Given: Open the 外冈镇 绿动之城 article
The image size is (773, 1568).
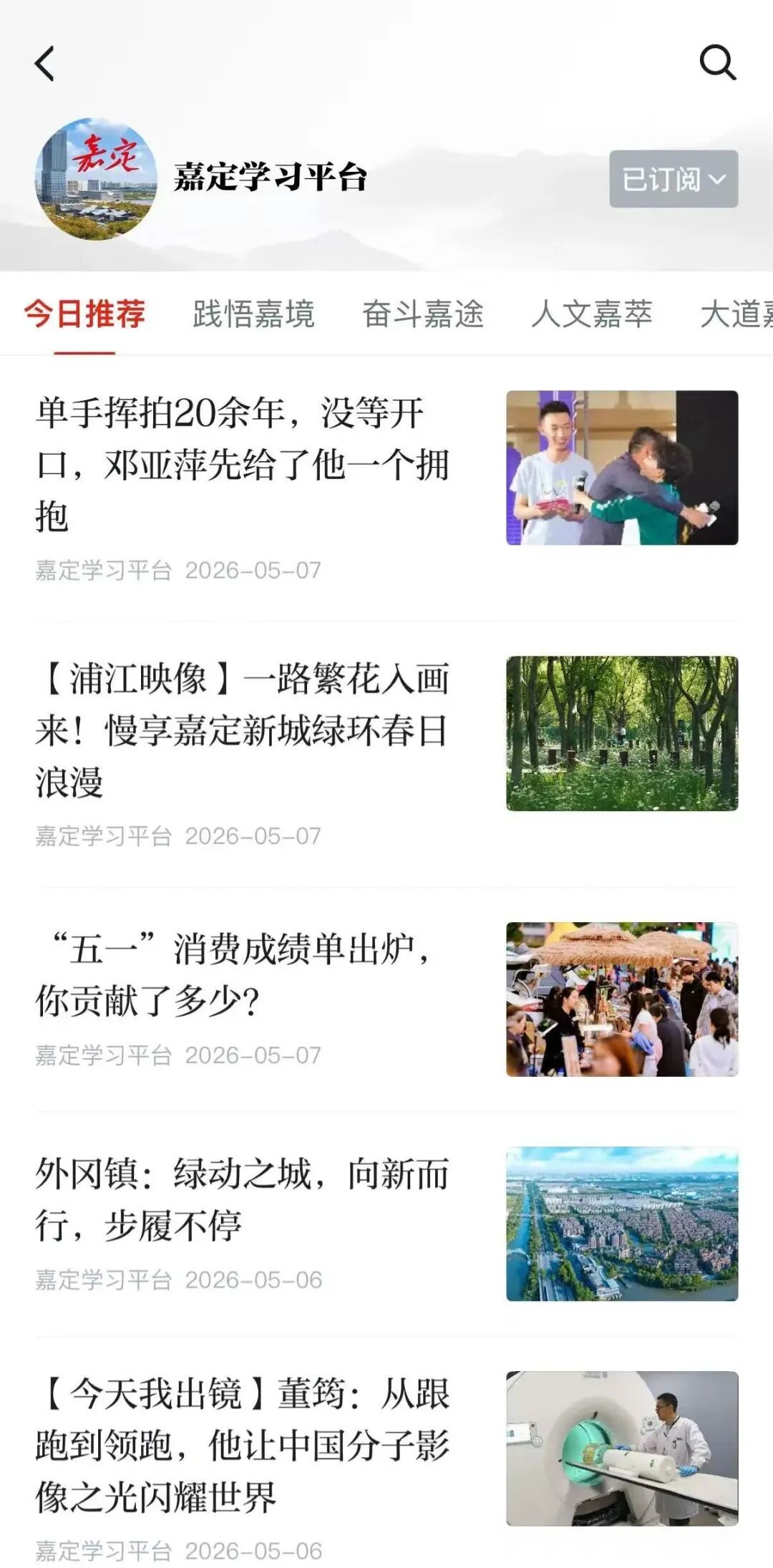Looking at the screenshot, I should tap(386, 1224).
